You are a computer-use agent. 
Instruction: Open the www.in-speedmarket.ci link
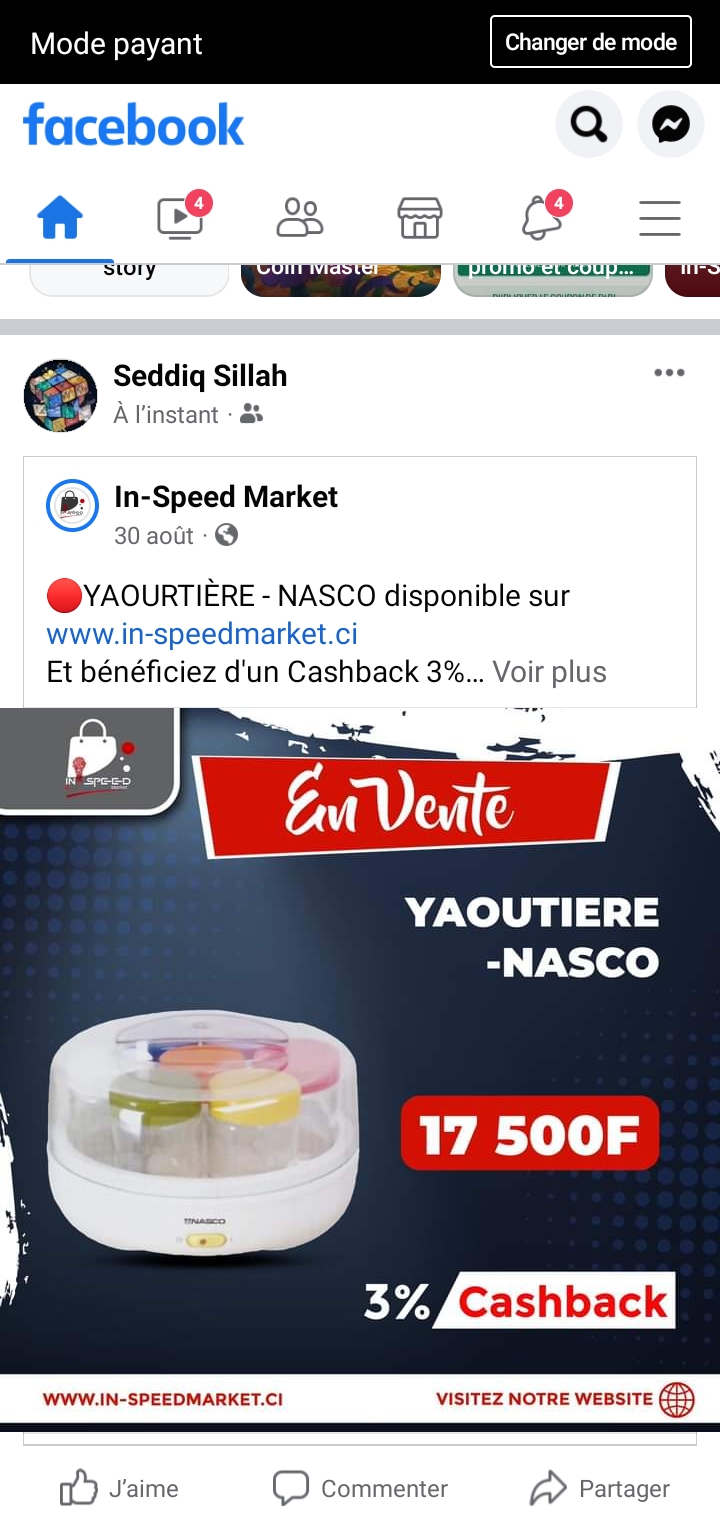click(202, 634)
